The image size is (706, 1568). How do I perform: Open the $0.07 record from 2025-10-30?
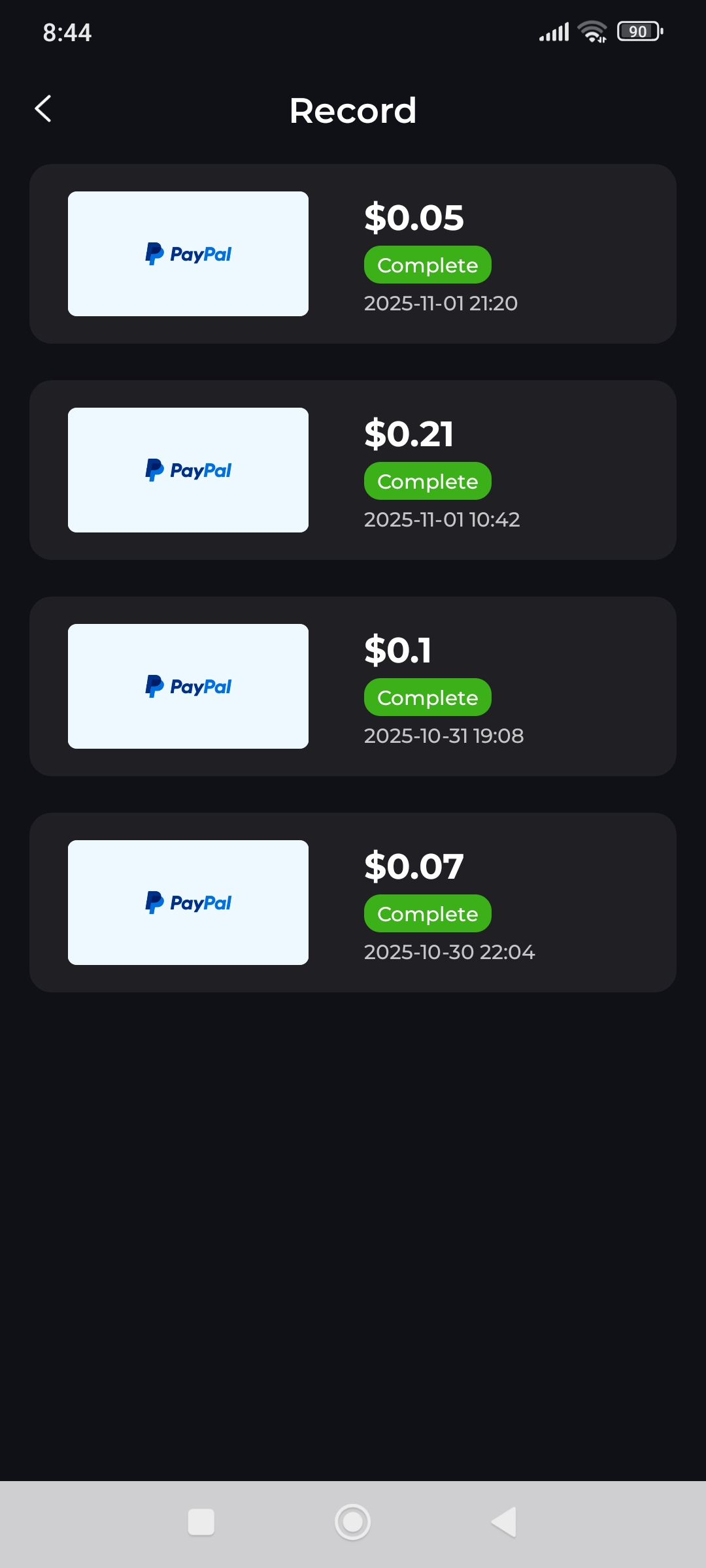pyautogui.click(x=353, y=902)
